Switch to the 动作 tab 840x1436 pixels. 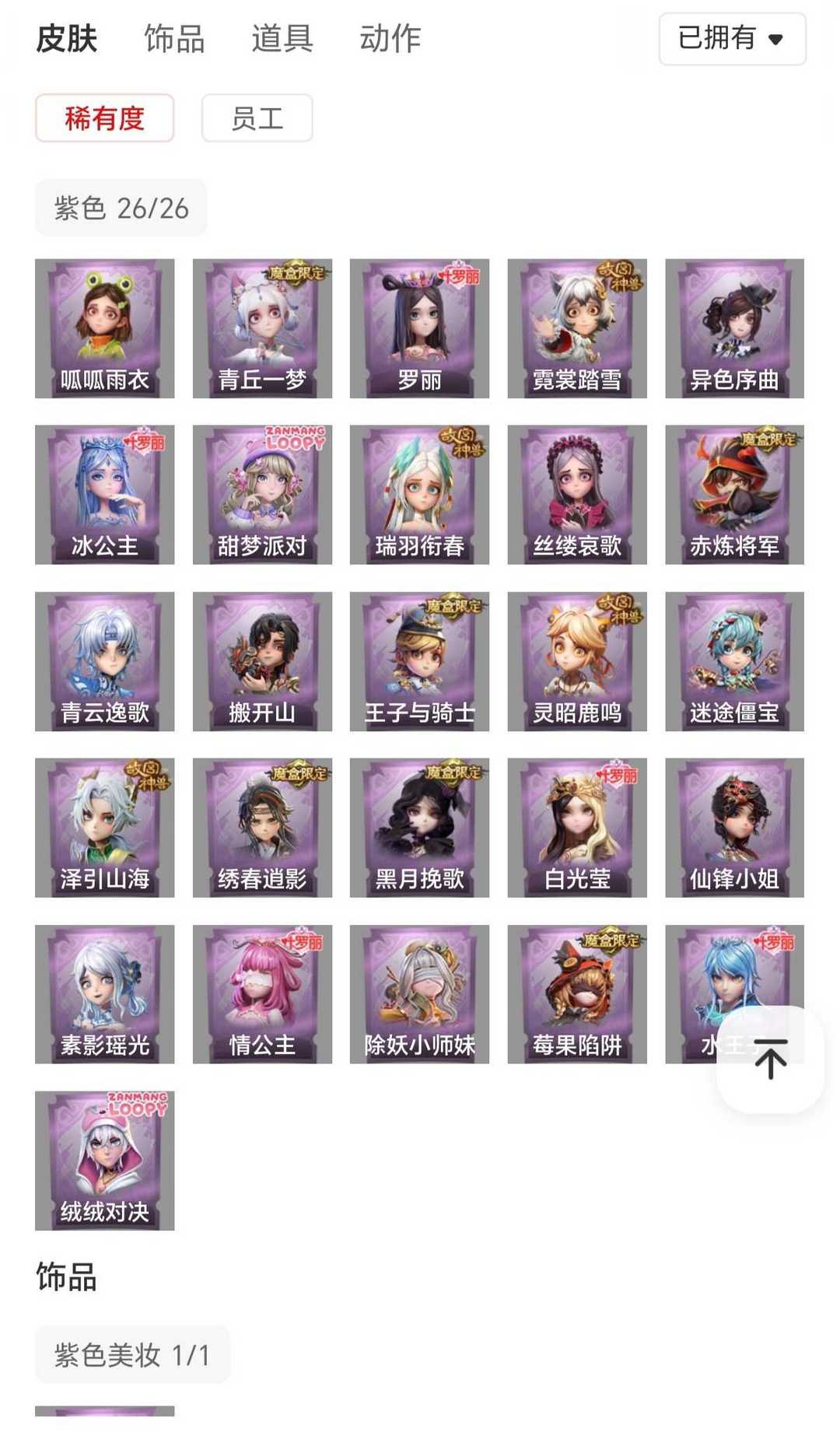[389, 38]
